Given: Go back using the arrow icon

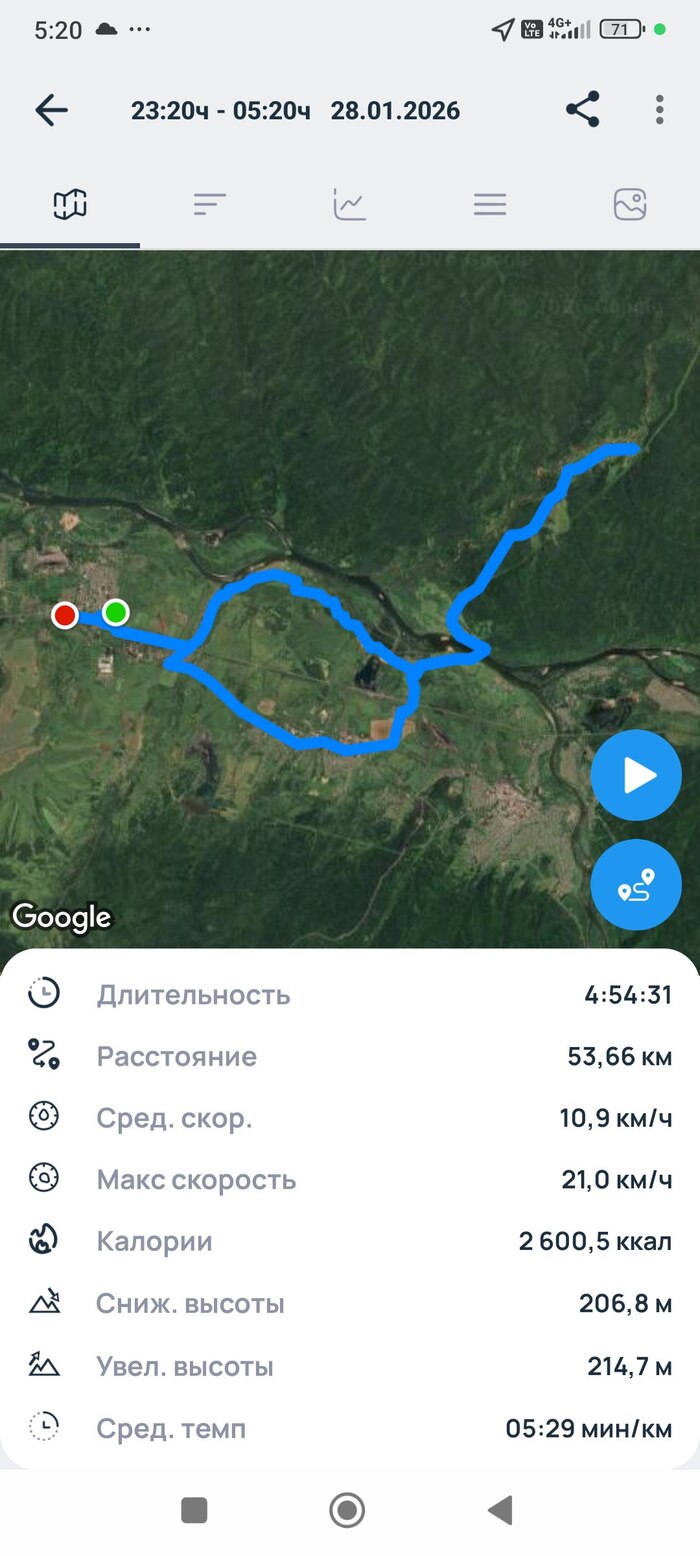Looking at the screenshot, I should point(51,110).
